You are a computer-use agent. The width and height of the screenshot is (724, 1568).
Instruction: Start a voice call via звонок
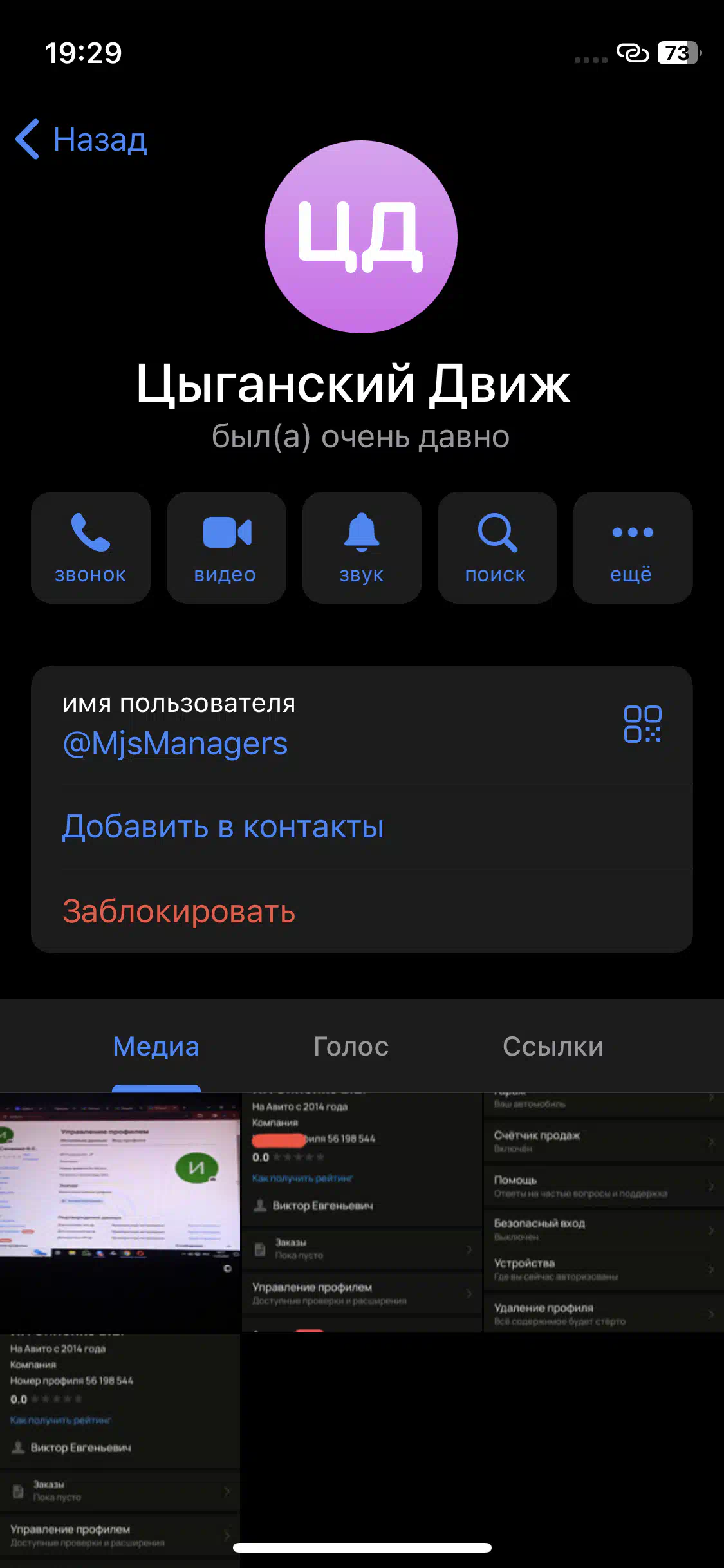[91, 548]
